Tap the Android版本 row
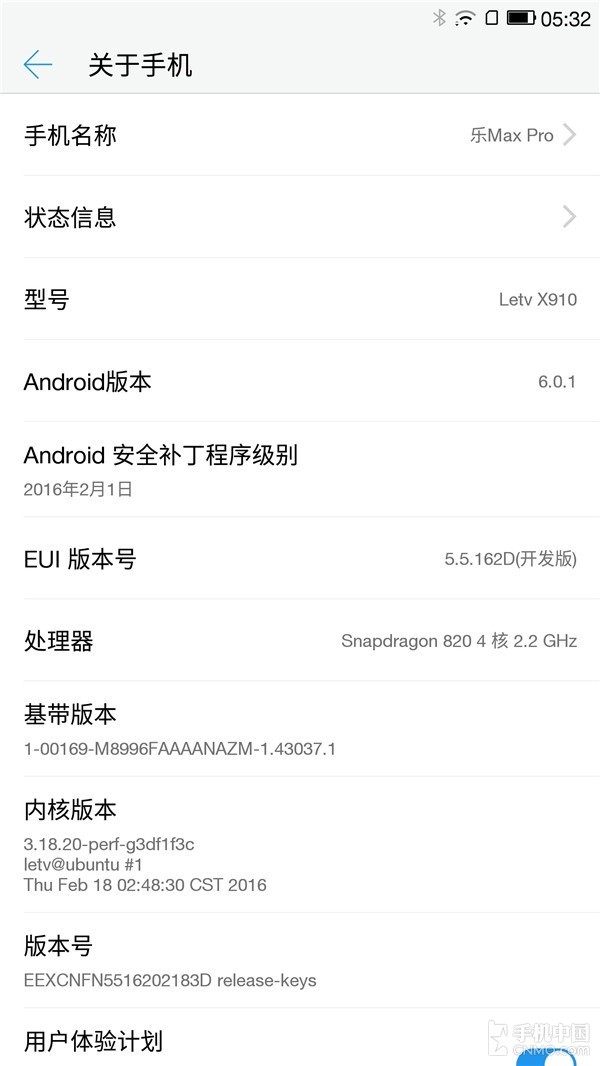The image size is (600, 1066). 300,381
